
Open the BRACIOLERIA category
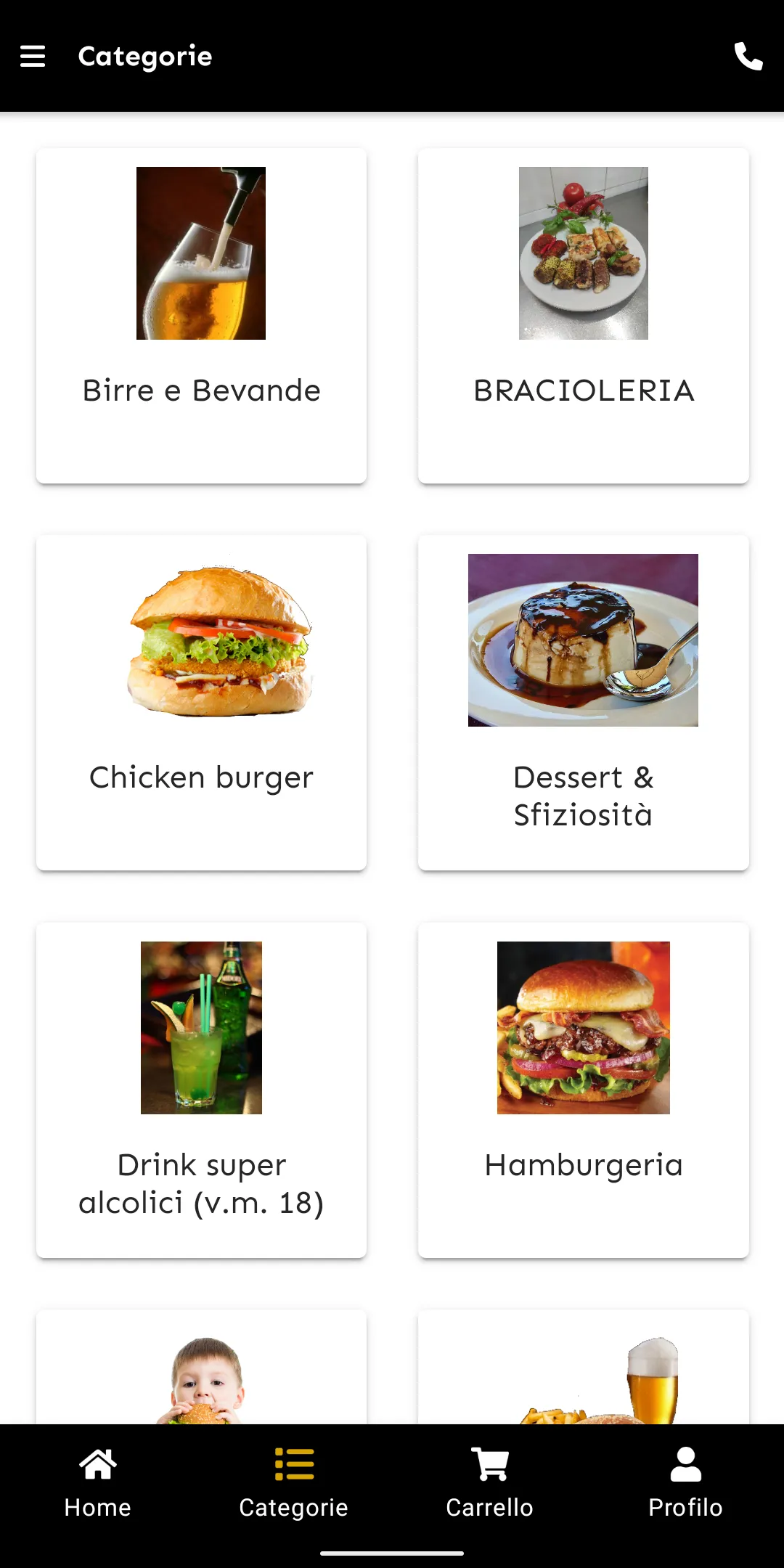[x=584, y=316]
